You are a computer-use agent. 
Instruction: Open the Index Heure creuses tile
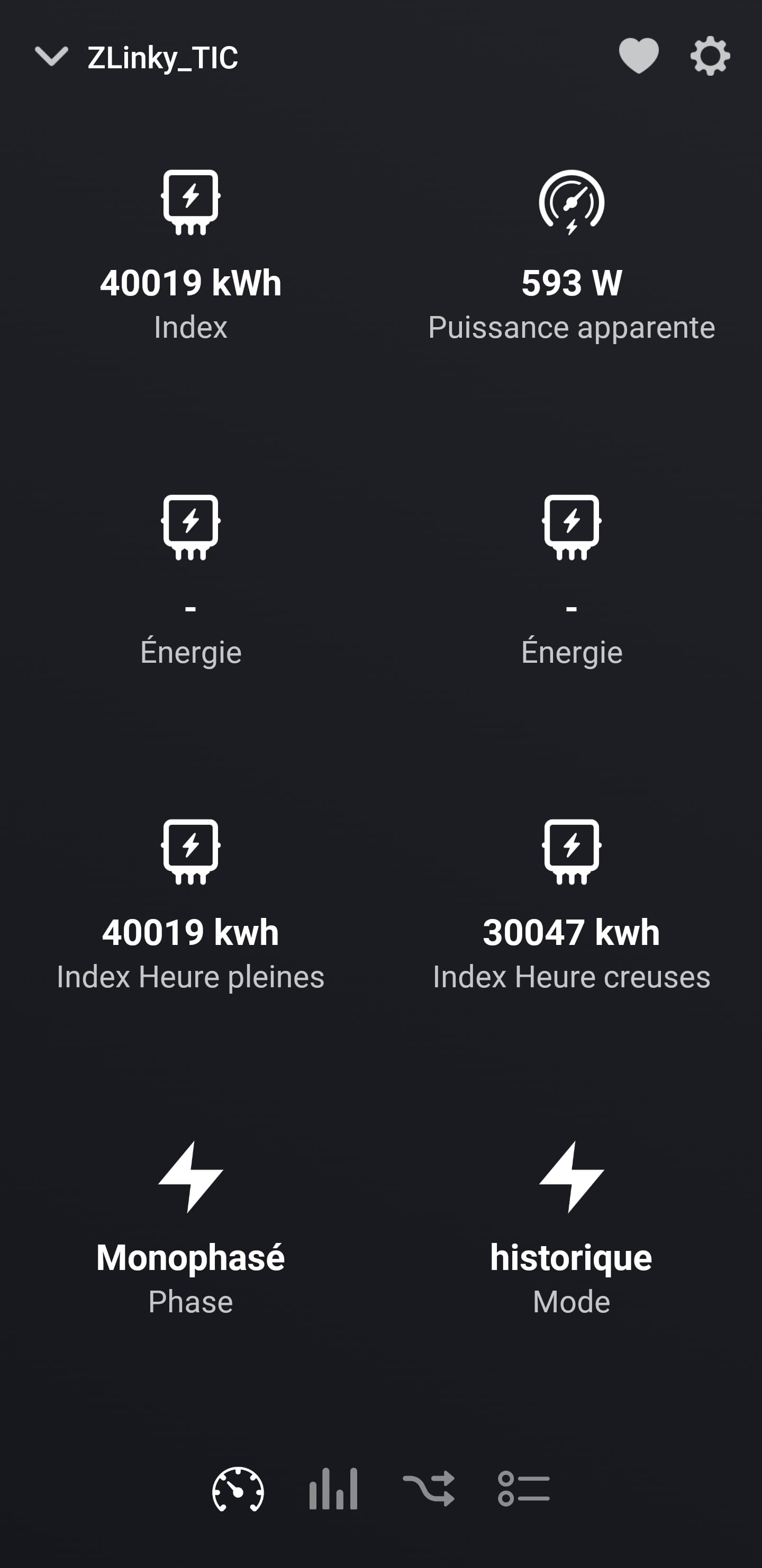[571, 906]
